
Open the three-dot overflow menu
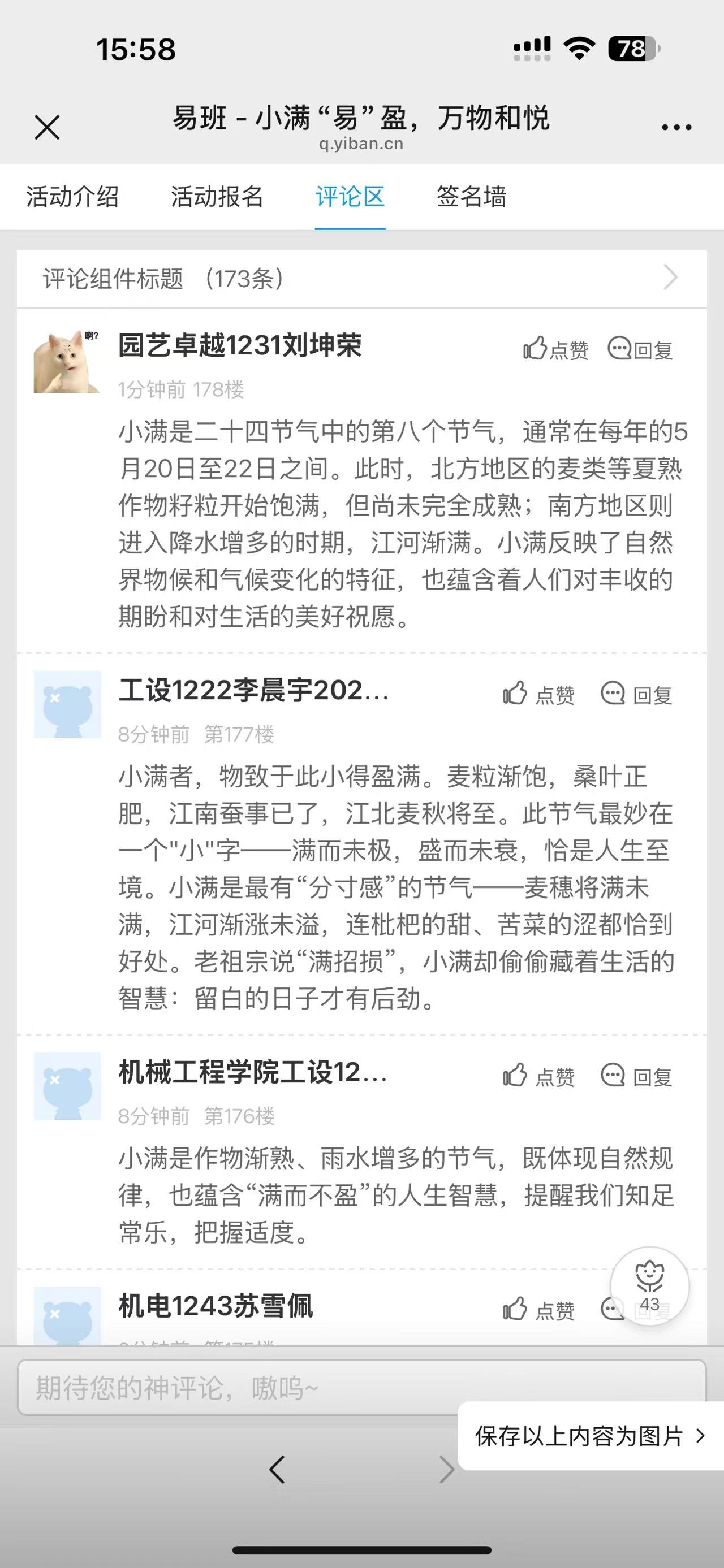[x=676, y=127]
